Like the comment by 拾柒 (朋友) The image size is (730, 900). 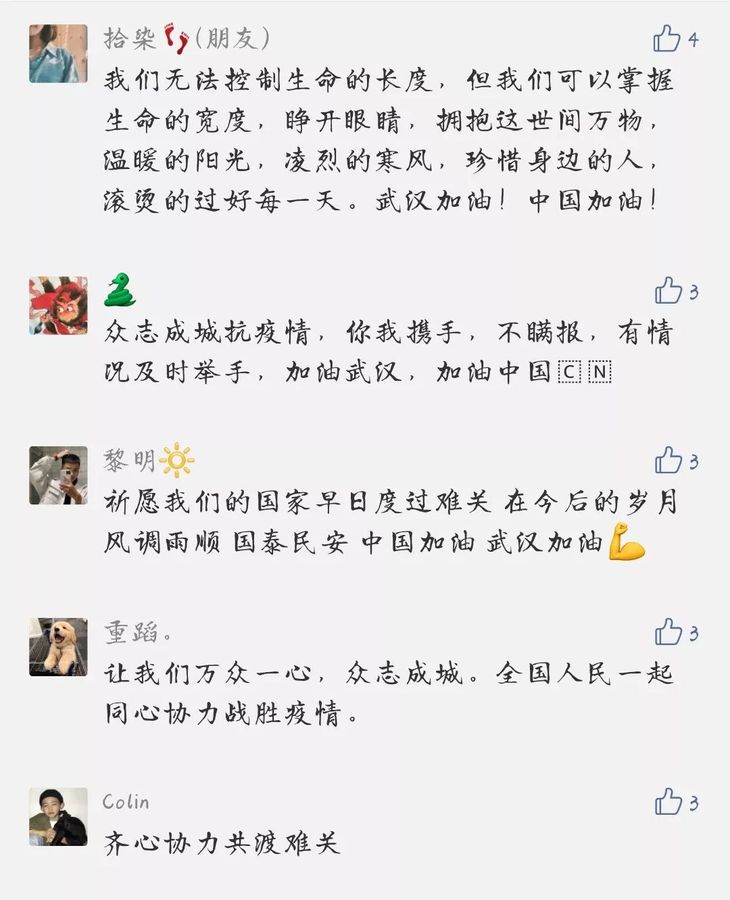point(667,39)
